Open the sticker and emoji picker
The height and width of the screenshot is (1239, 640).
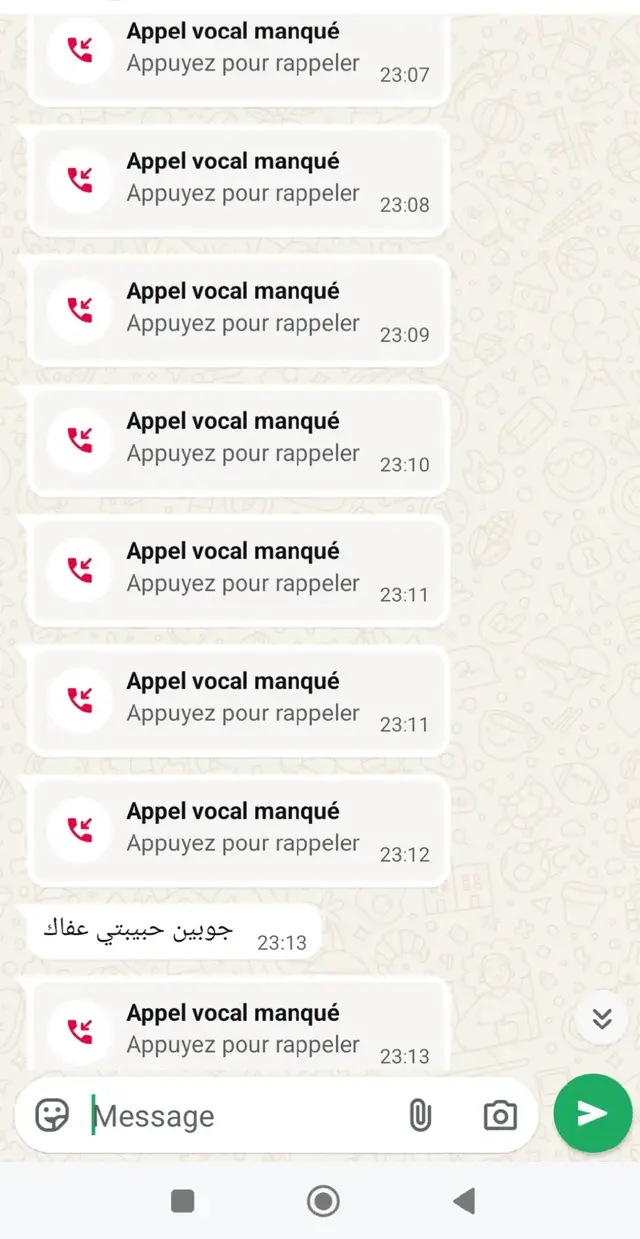(x=52, y=1115)
